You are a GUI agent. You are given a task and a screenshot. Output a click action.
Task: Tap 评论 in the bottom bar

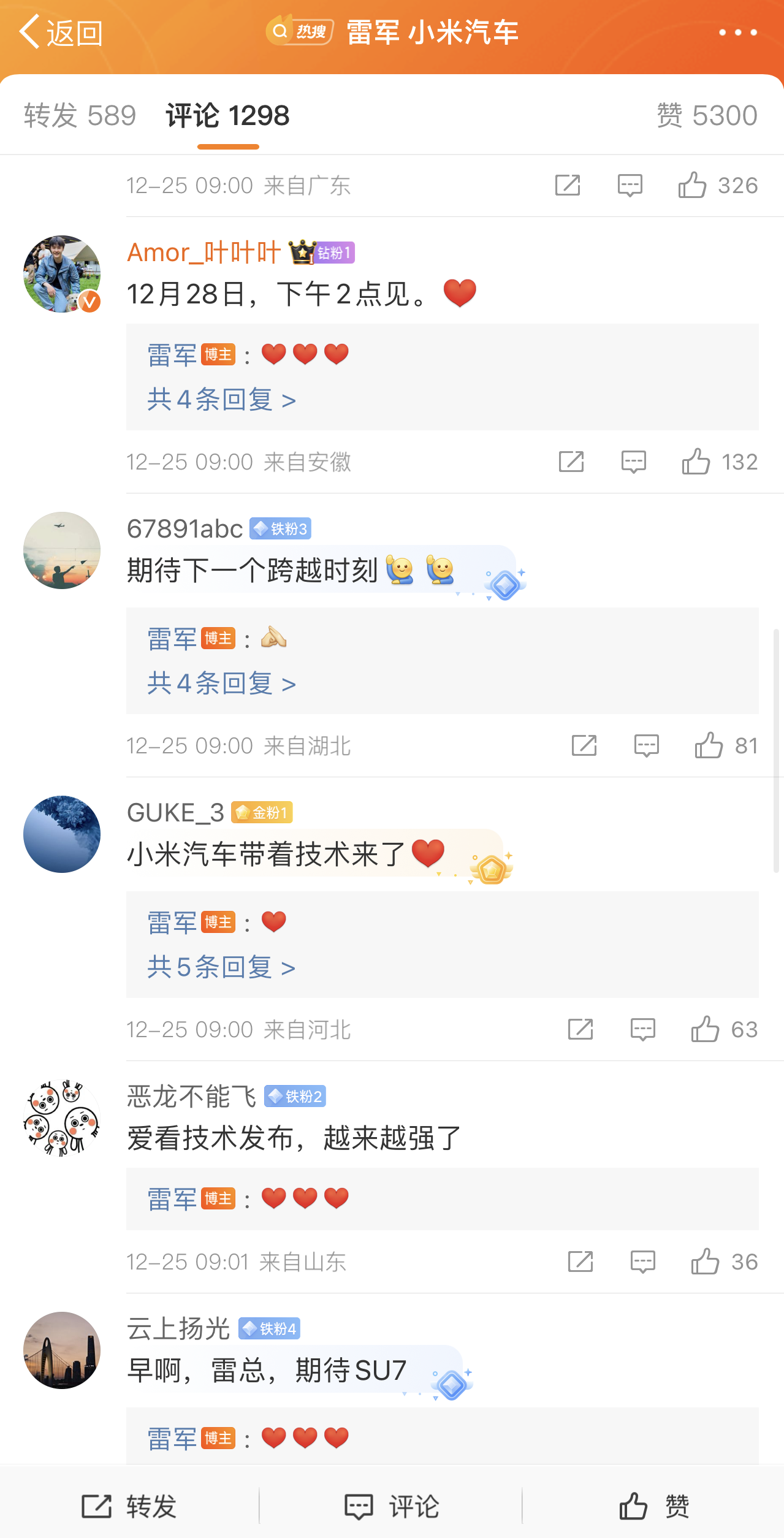pos(392,1506)
